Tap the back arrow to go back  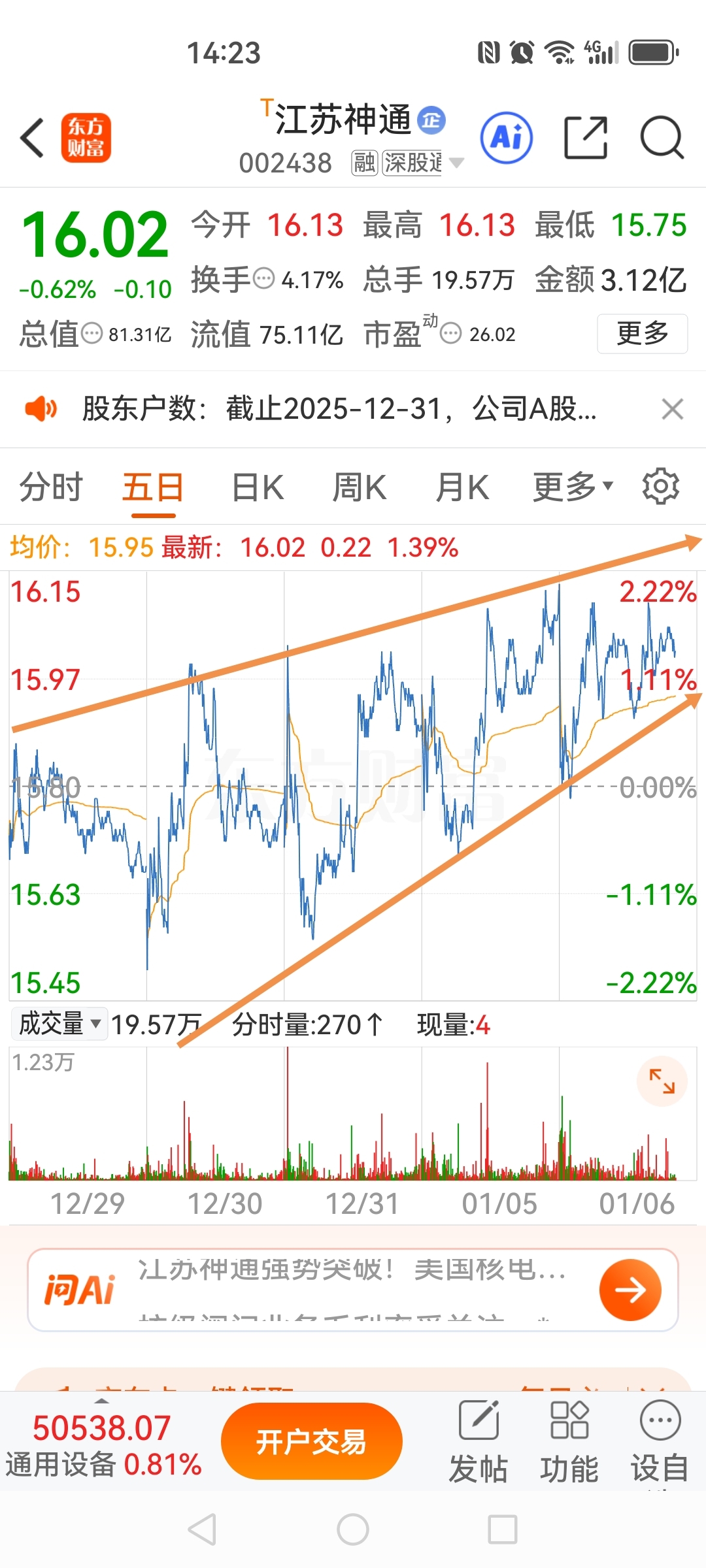pyautogui.click(x=31, y=139)
